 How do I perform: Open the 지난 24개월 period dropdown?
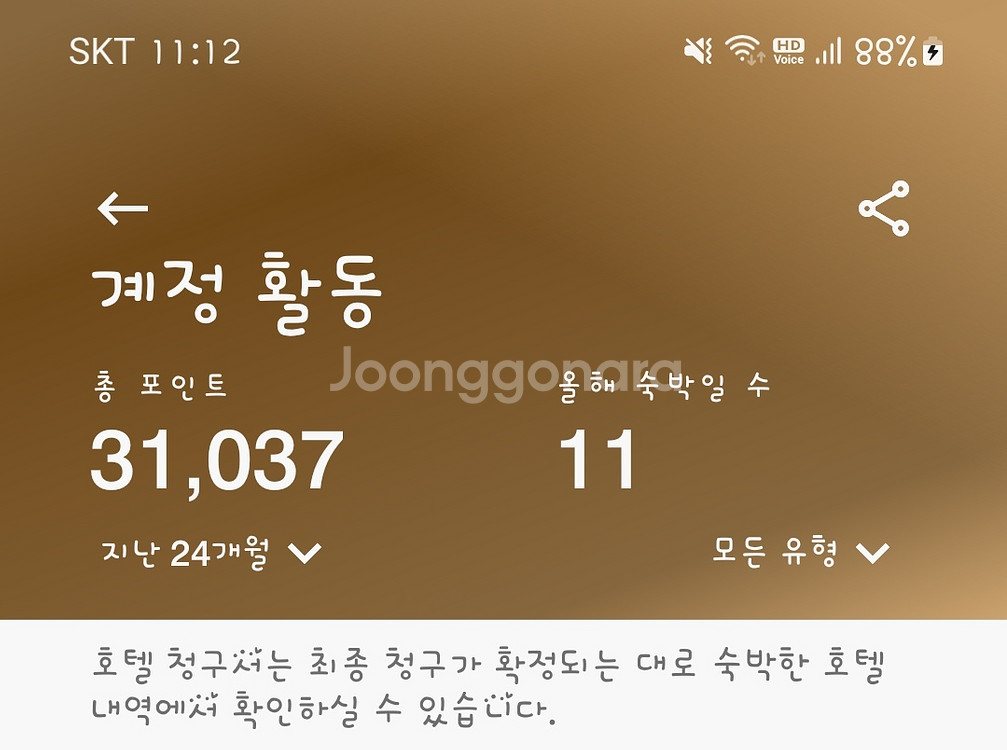[211, 553]
